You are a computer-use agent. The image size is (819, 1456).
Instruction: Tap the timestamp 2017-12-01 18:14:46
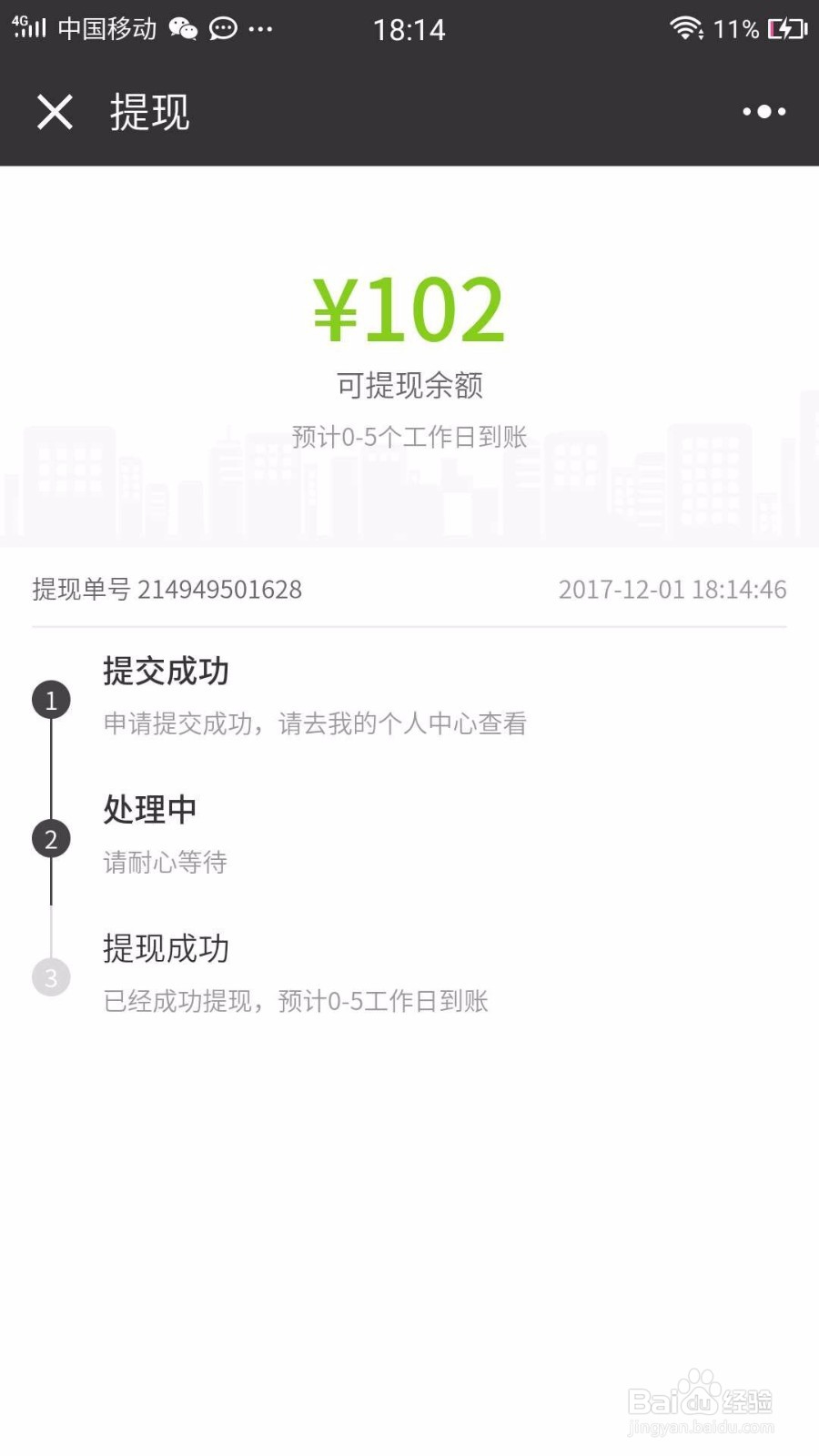[672, 590]
